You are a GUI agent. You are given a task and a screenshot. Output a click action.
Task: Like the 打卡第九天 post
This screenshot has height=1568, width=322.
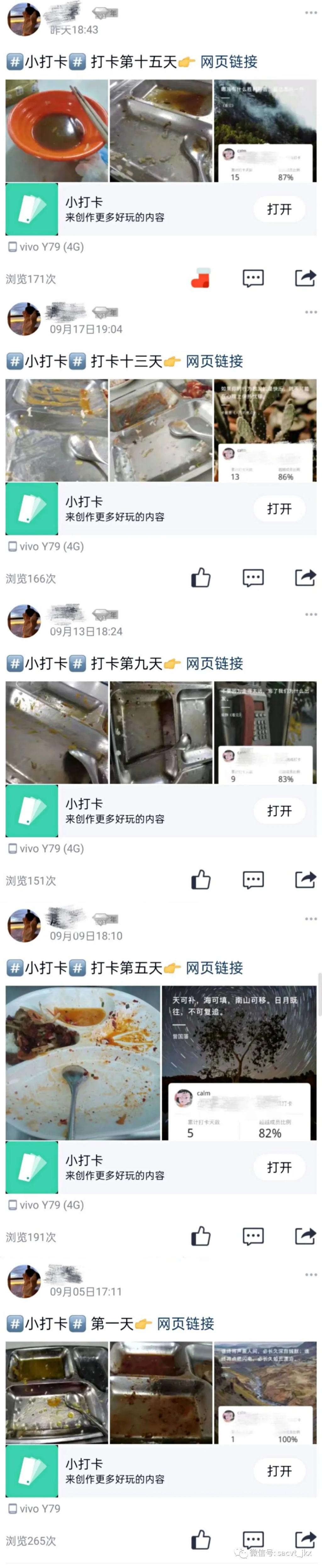[x=201, y=879]
